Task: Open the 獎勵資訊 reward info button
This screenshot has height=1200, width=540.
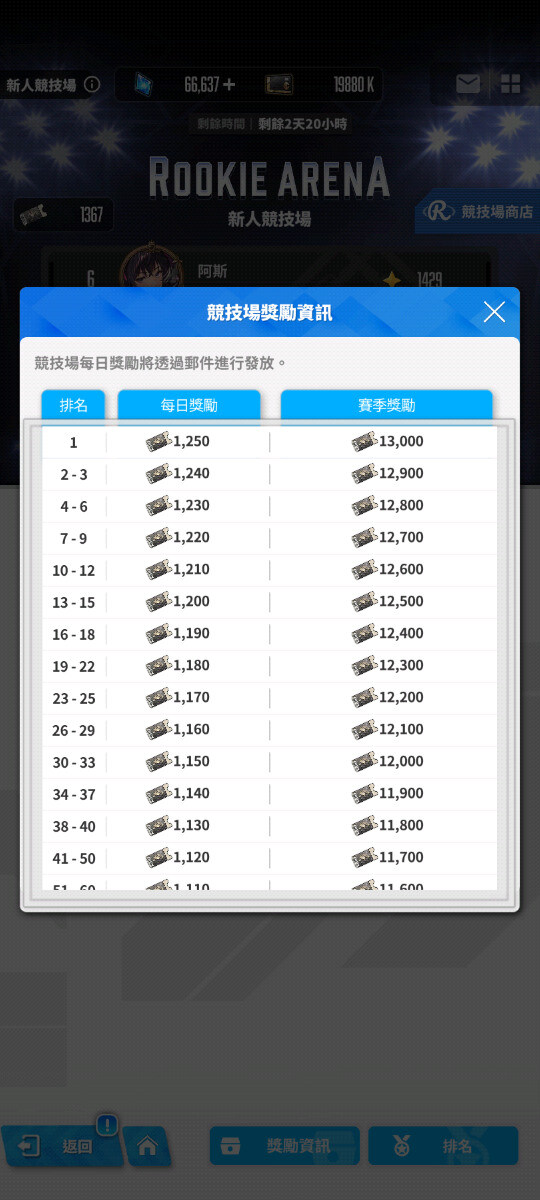Action: 284,1146
